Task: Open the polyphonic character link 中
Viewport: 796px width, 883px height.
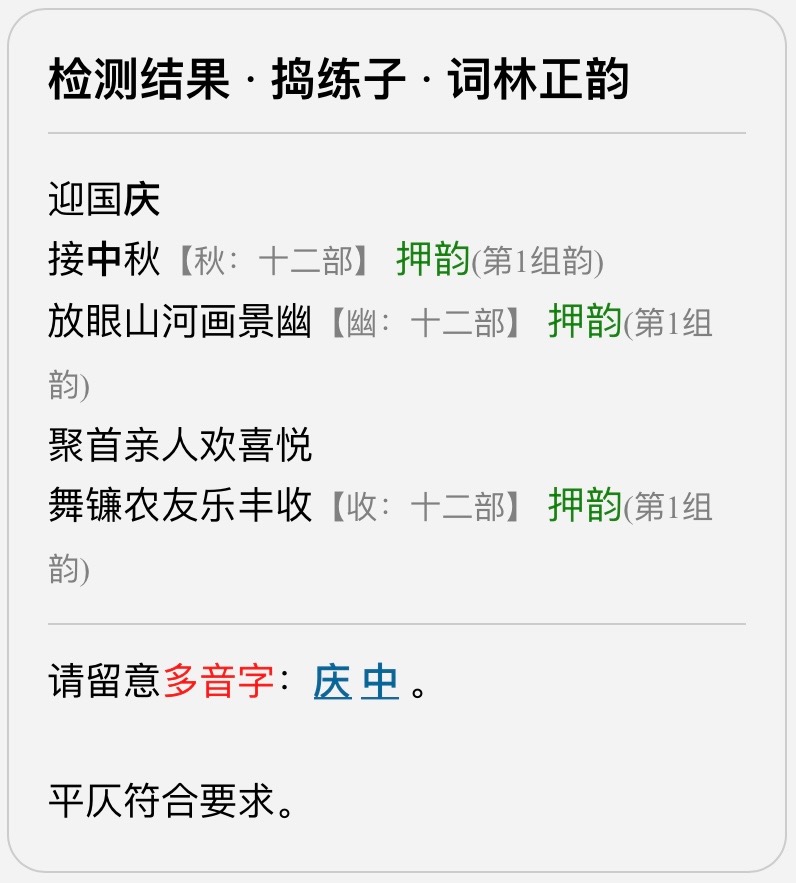Action: click(380, 683)
